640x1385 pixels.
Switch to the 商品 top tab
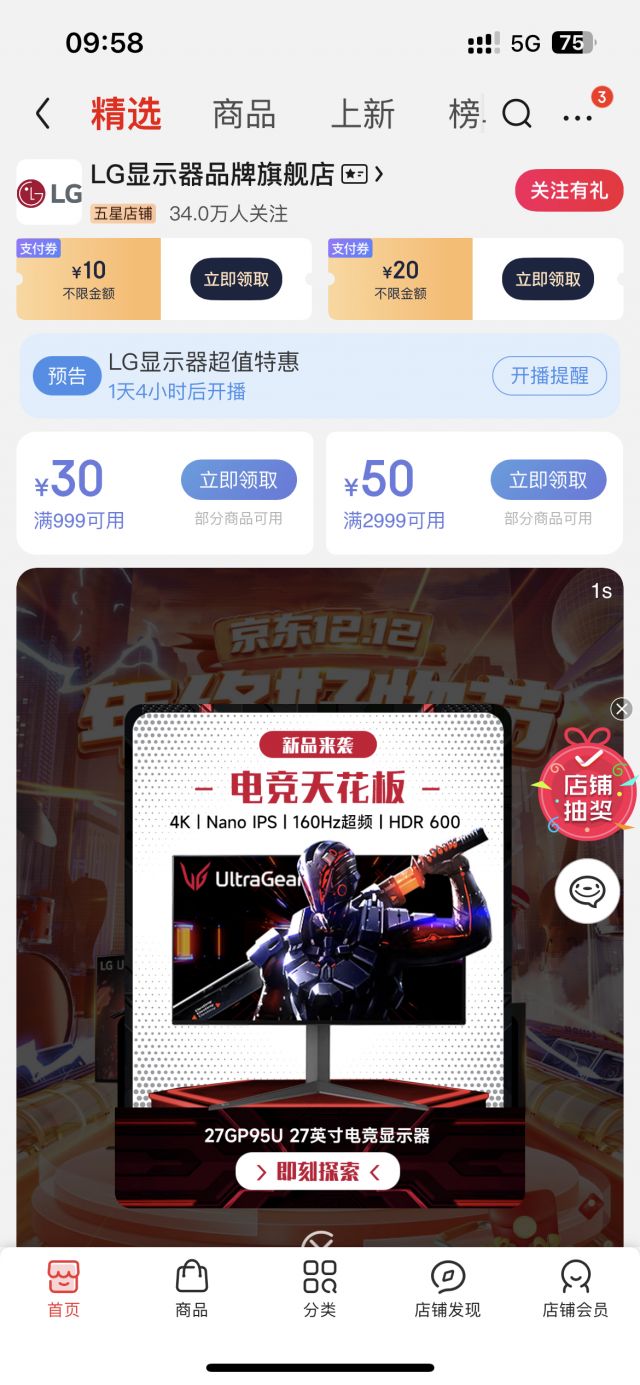pos(243,114)
